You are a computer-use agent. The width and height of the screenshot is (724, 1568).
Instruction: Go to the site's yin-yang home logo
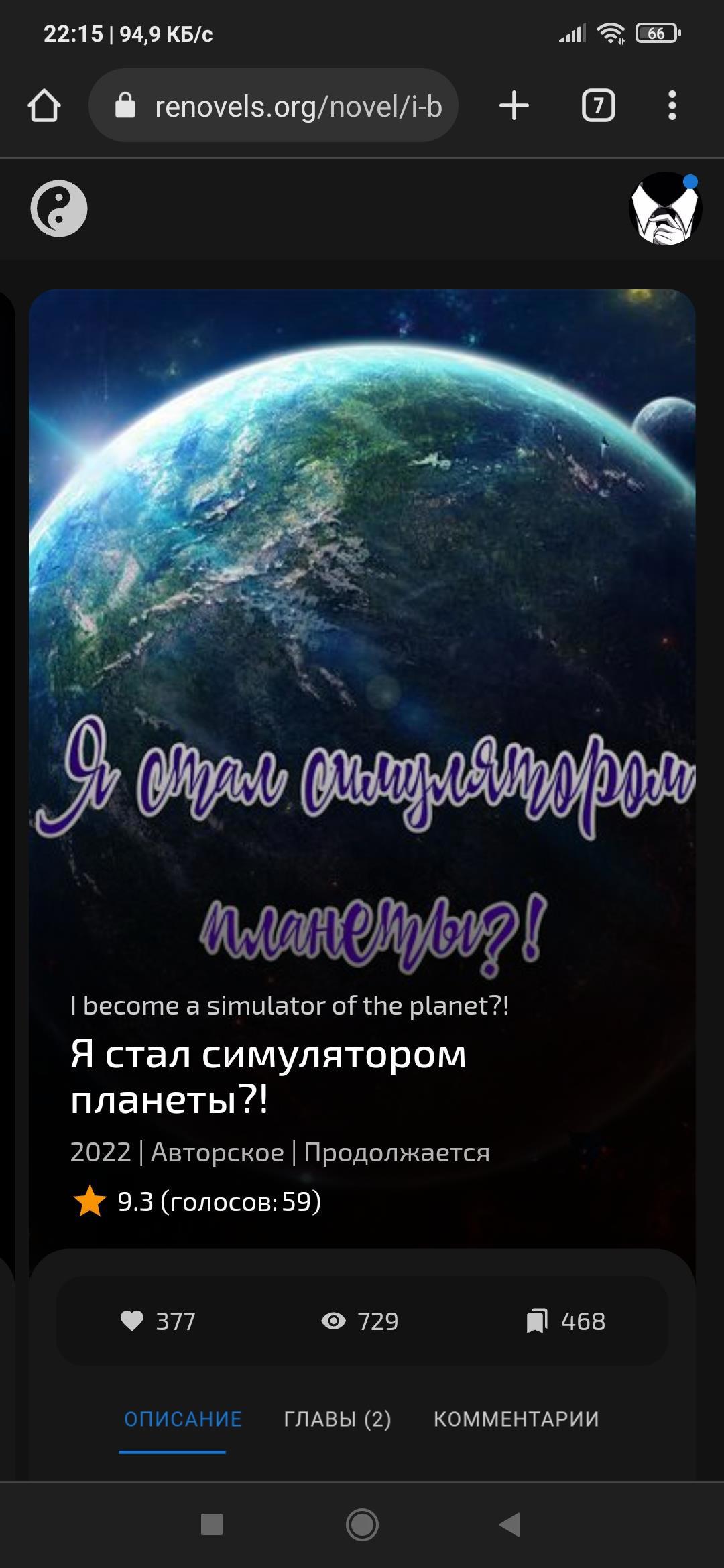59,208
